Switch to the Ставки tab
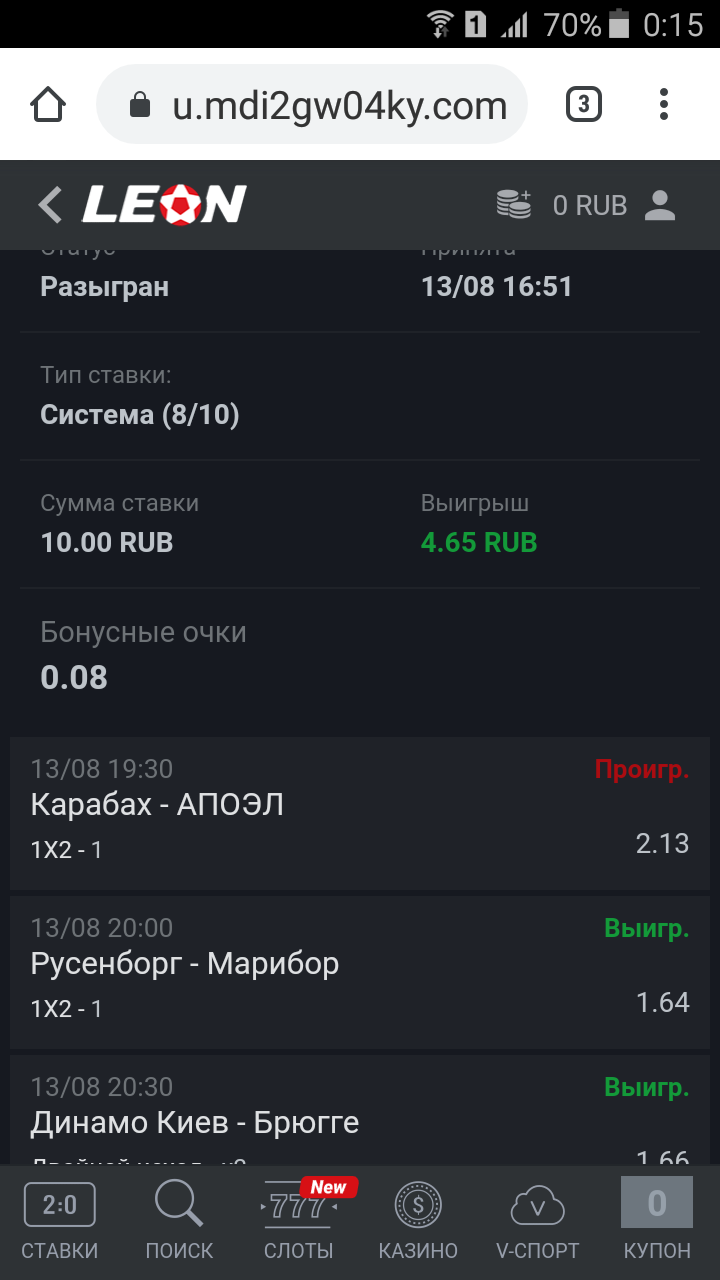The width and height of the screenshot is (720, 1280). pos(60,1222)
